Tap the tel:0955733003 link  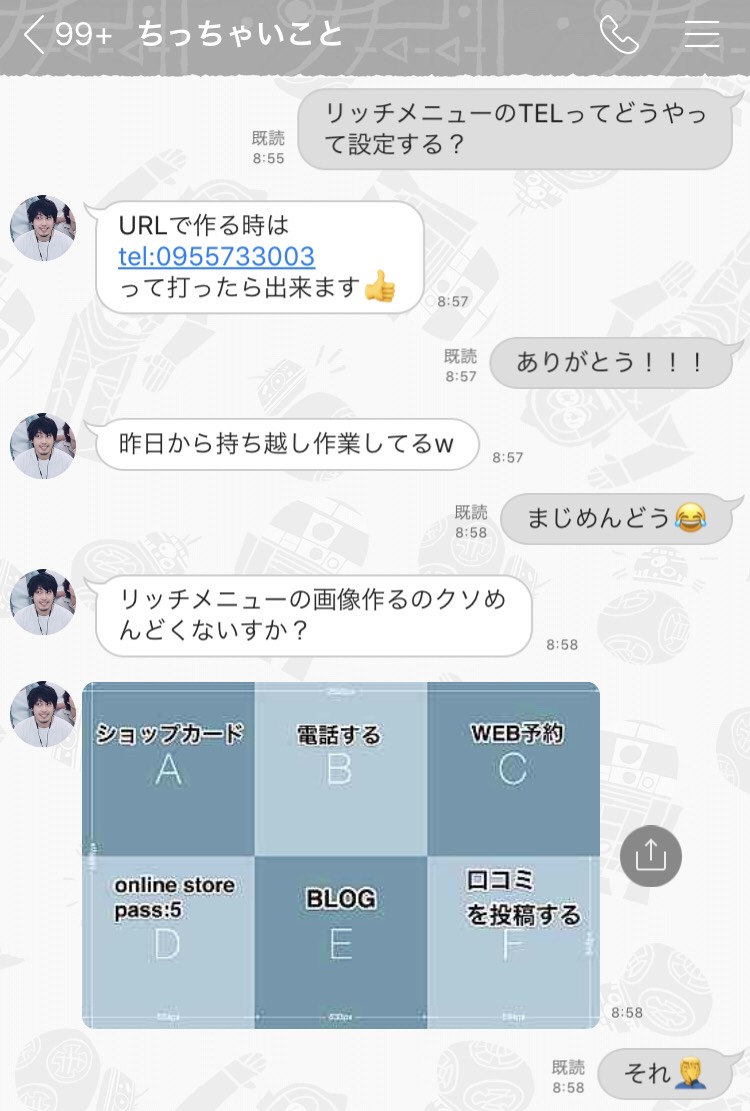pyautogui.click(x=216, y=257)
